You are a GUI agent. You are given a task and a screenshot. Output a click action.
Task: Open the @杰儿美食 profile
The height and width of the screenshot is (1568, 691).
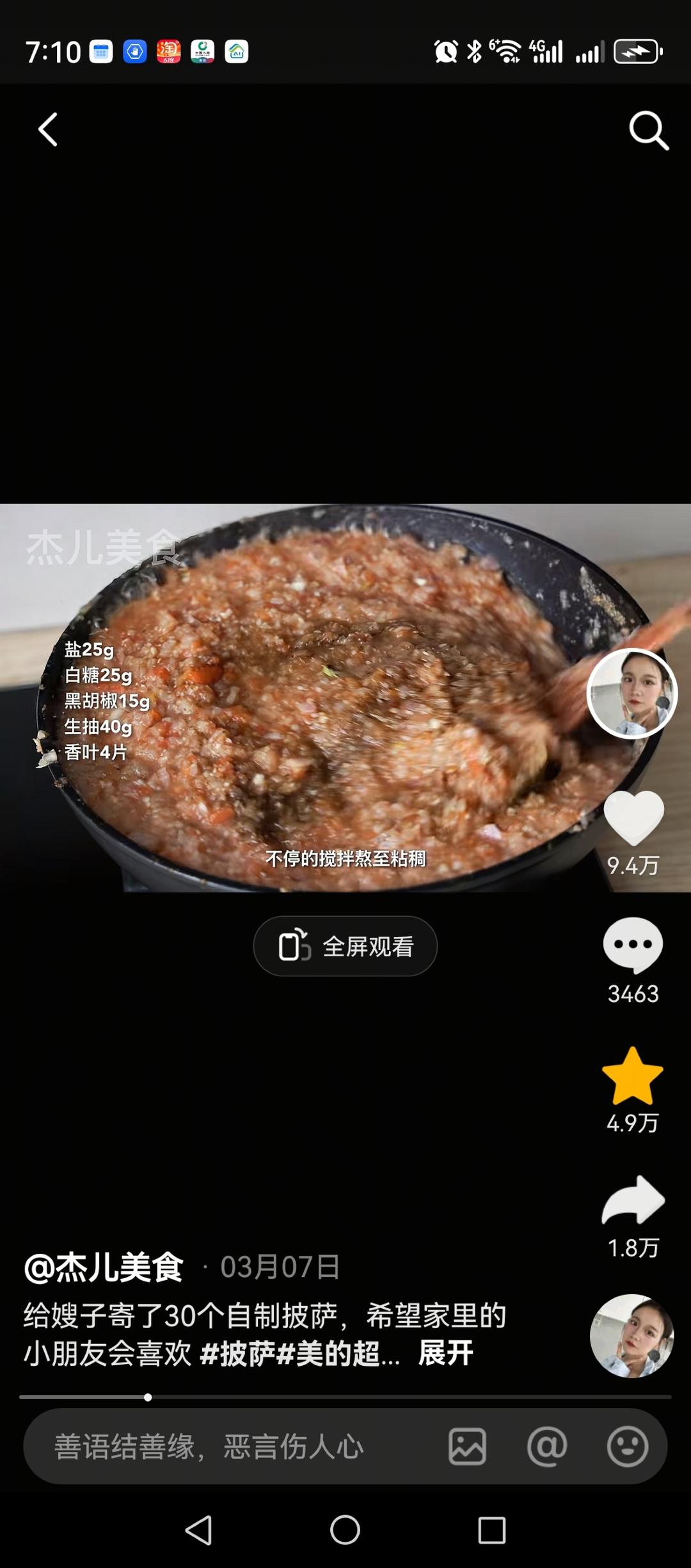[104, 1267]
